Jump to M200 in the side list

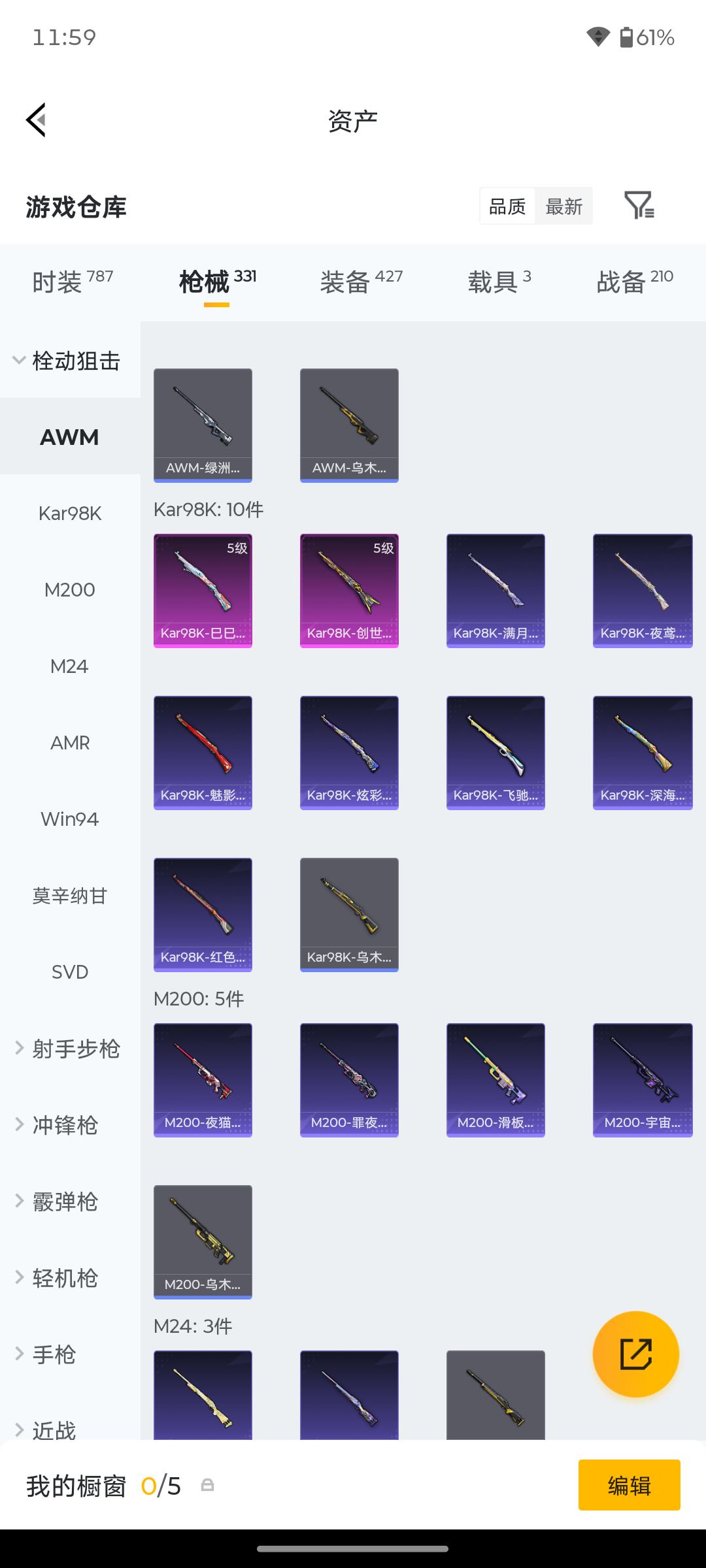(x=70, y=590)
